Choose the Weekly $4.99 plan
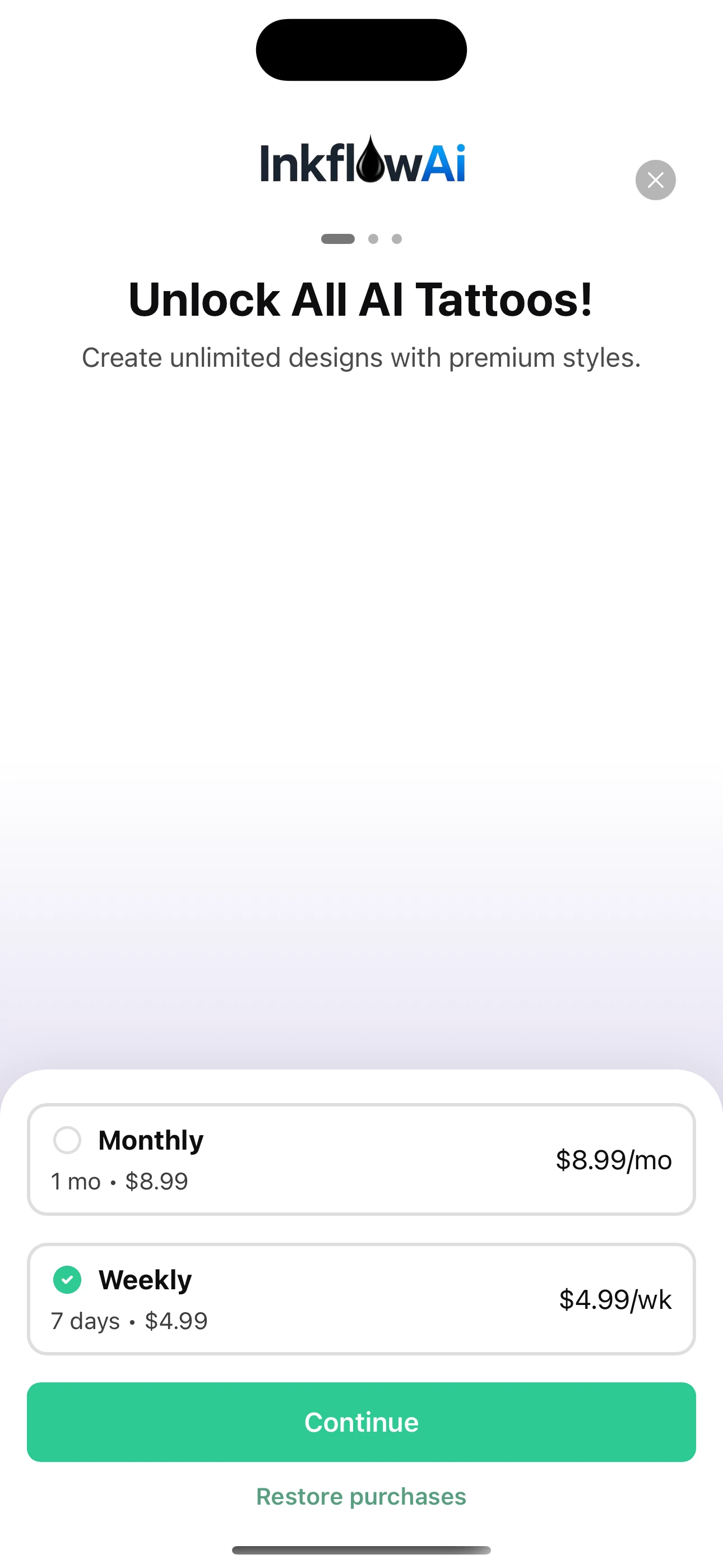 (x=361, y=1299)
